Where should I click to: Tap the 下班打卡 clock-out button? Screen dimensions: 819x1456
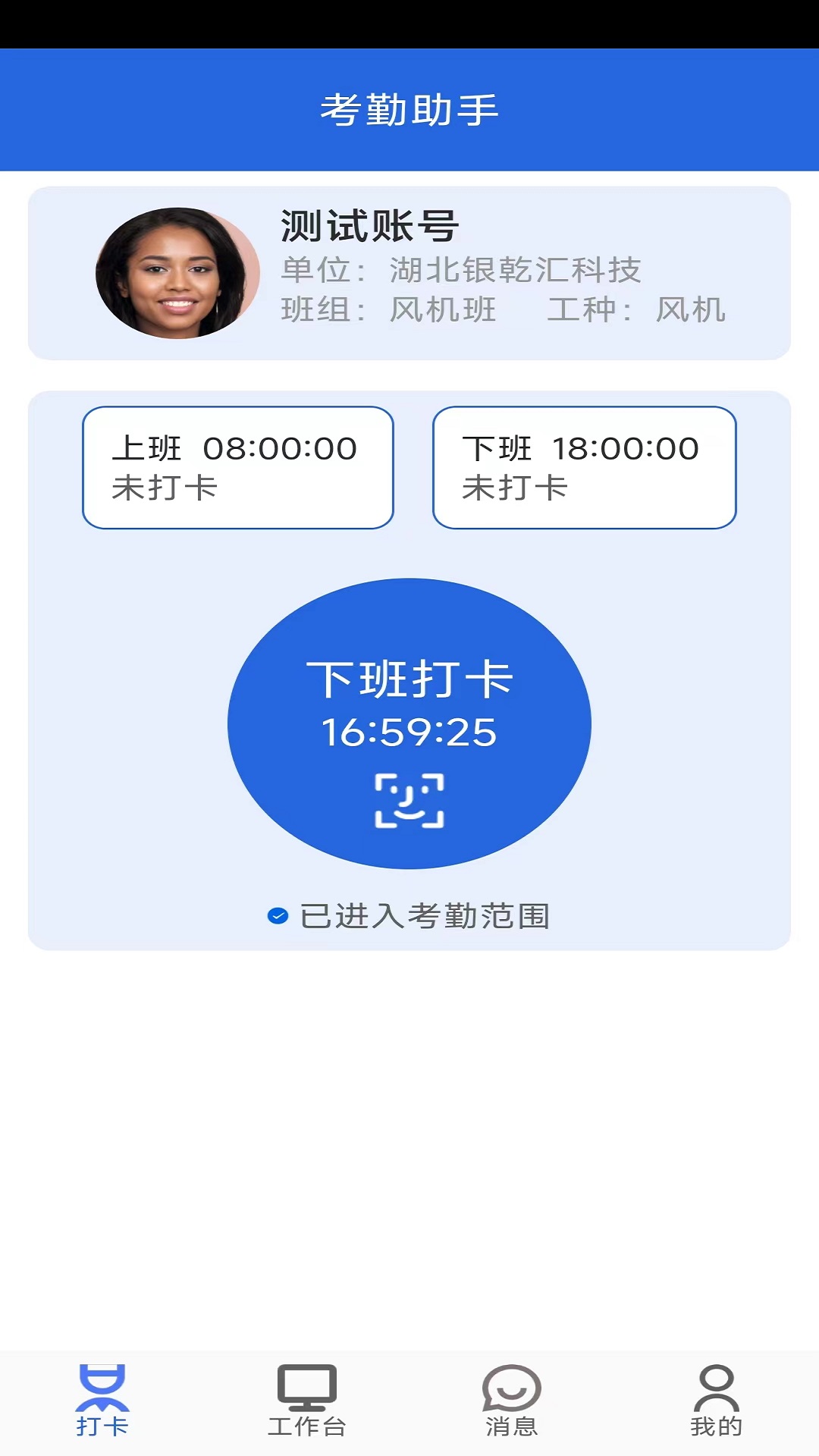point(409,724)
